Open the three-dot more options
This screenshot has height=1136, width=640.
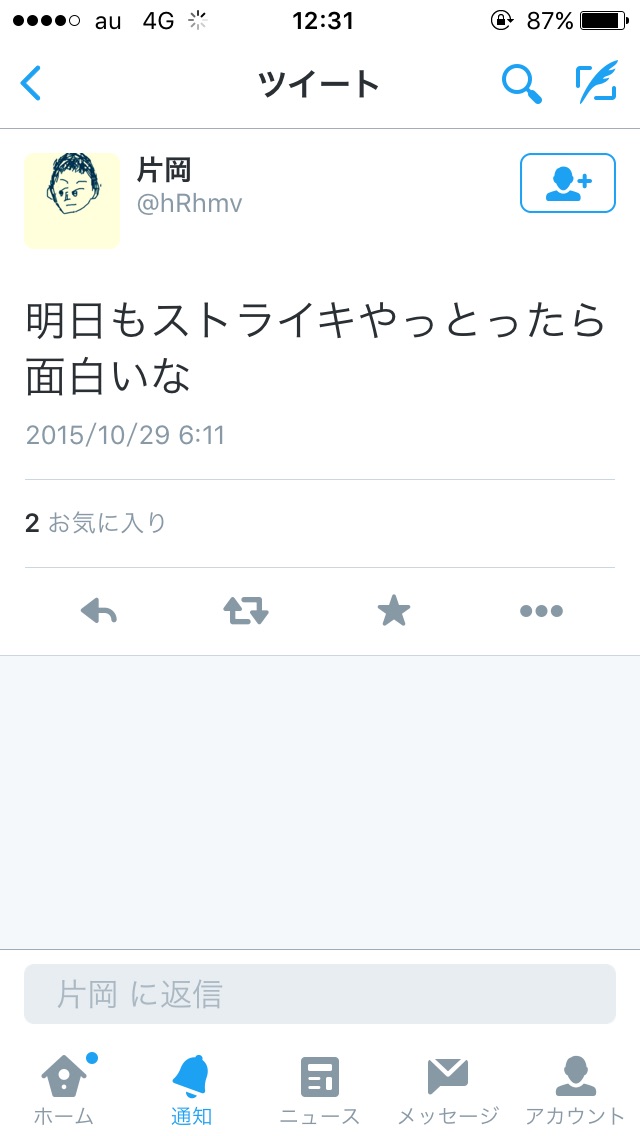pyautogui.click(x=541, y=611)
